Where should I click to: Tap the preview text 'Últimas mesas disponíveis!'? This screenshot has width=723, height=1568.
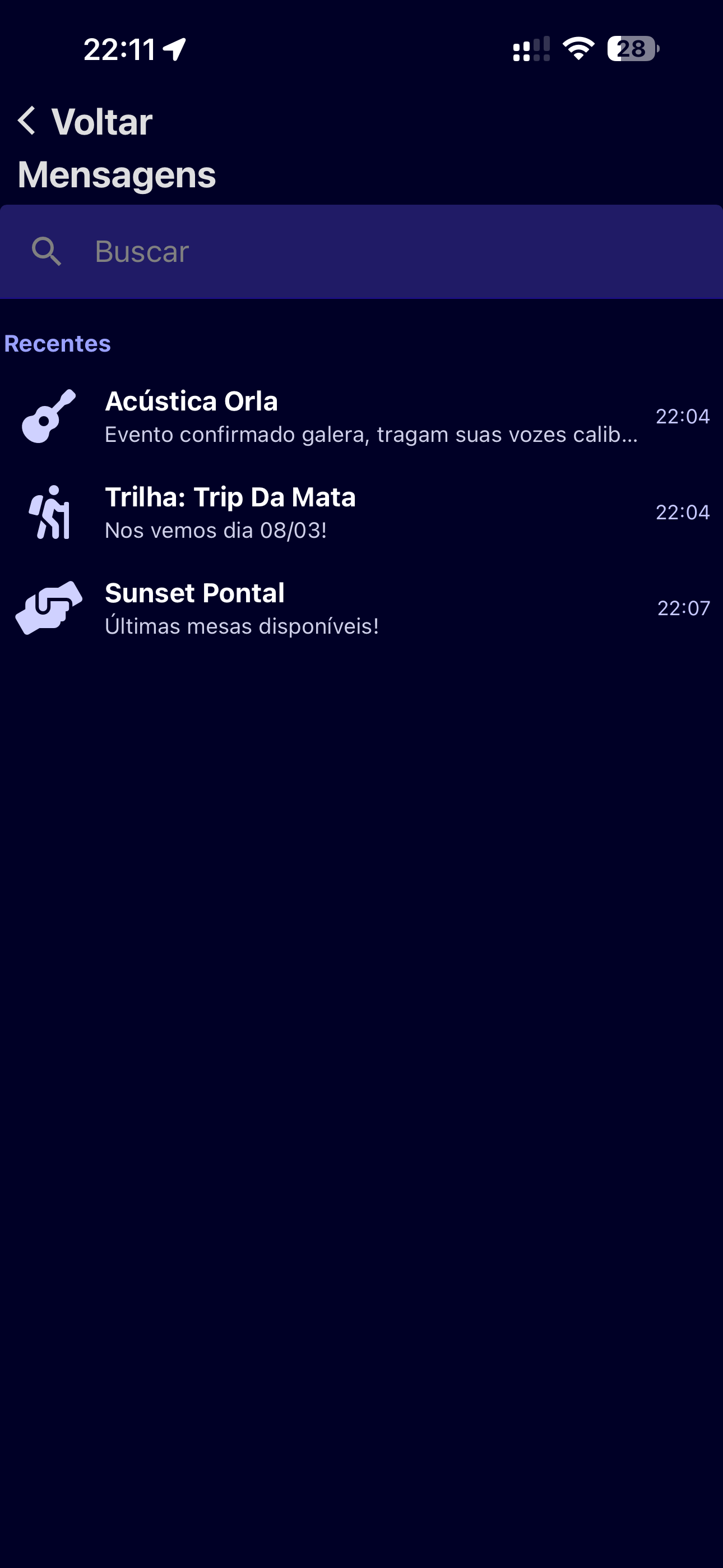tap(242, 625)
